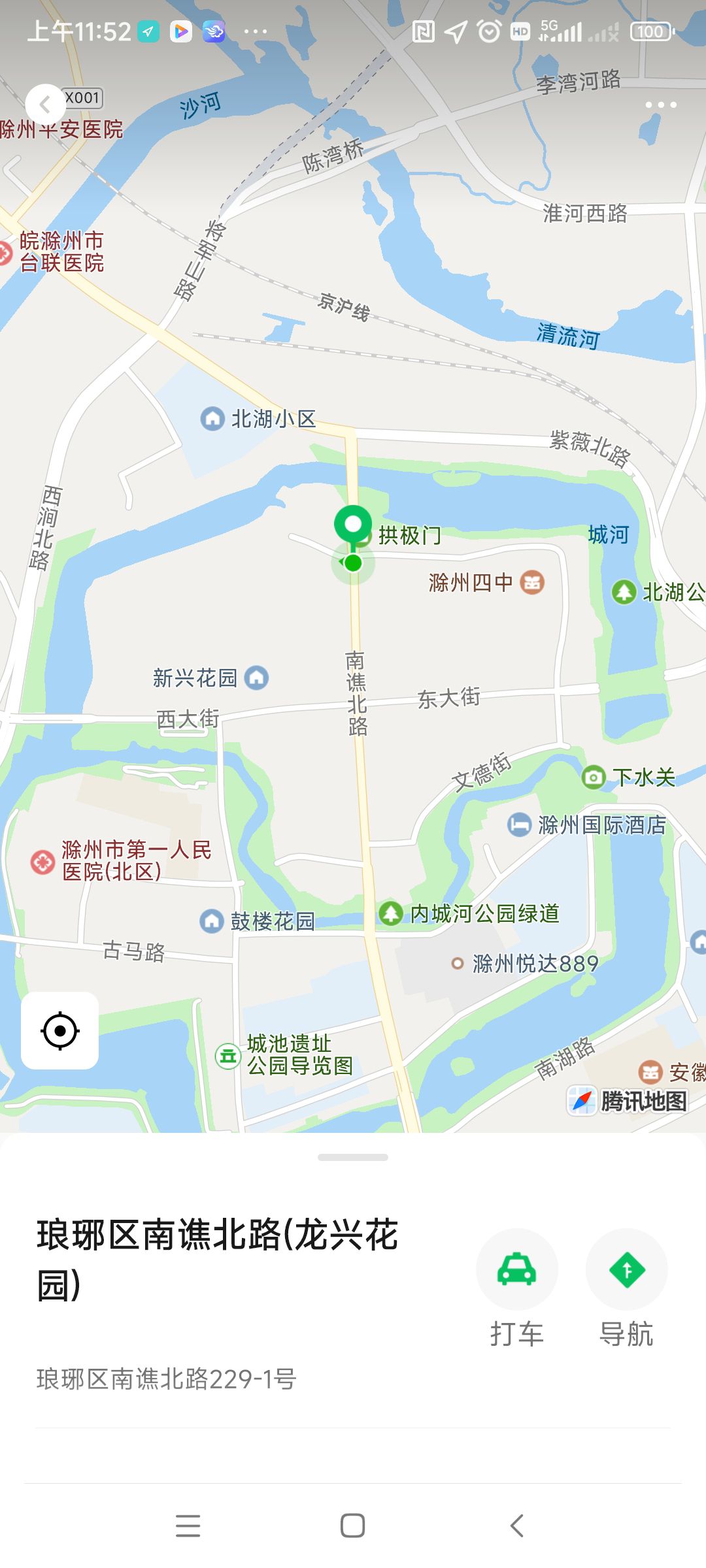Viewport: 706px width, 1568px height.
Task: Hail a taxi with 打车
Action: (517, 1288)
